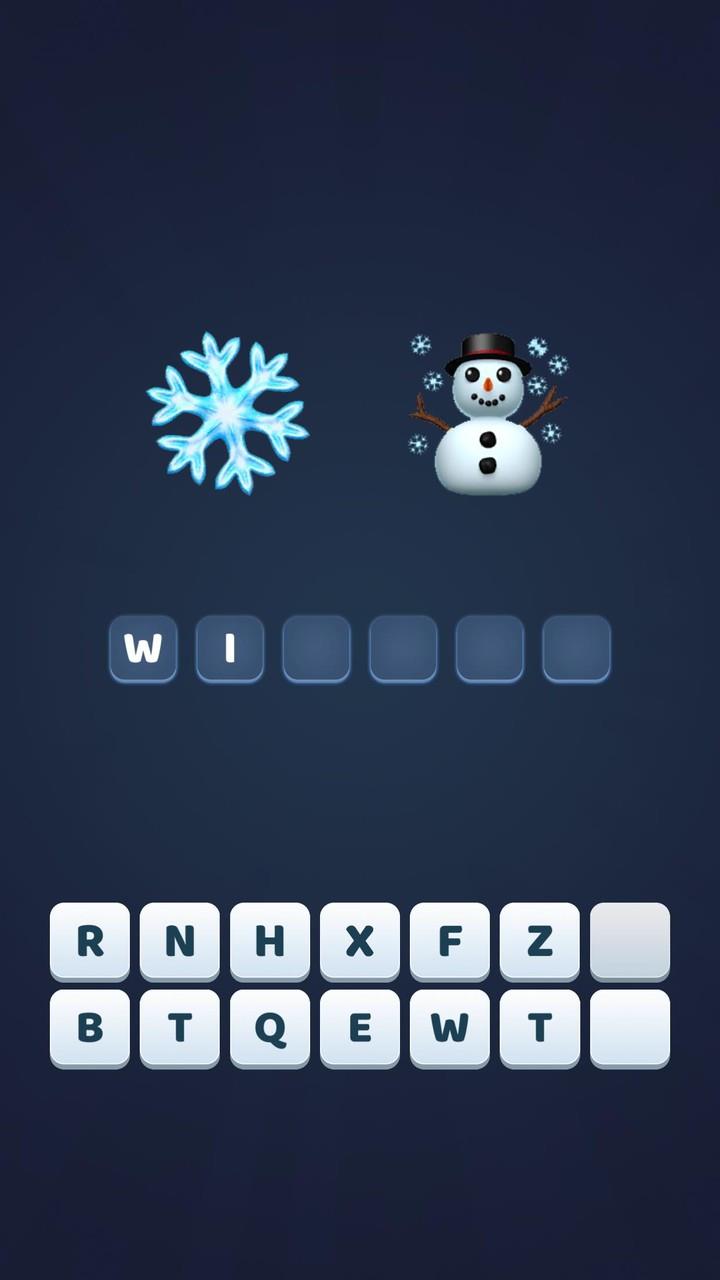Image resolution: width=720 pixels, height=1280 pixels.
Task: Select the letter R tile
Action: tap(90, 941)
